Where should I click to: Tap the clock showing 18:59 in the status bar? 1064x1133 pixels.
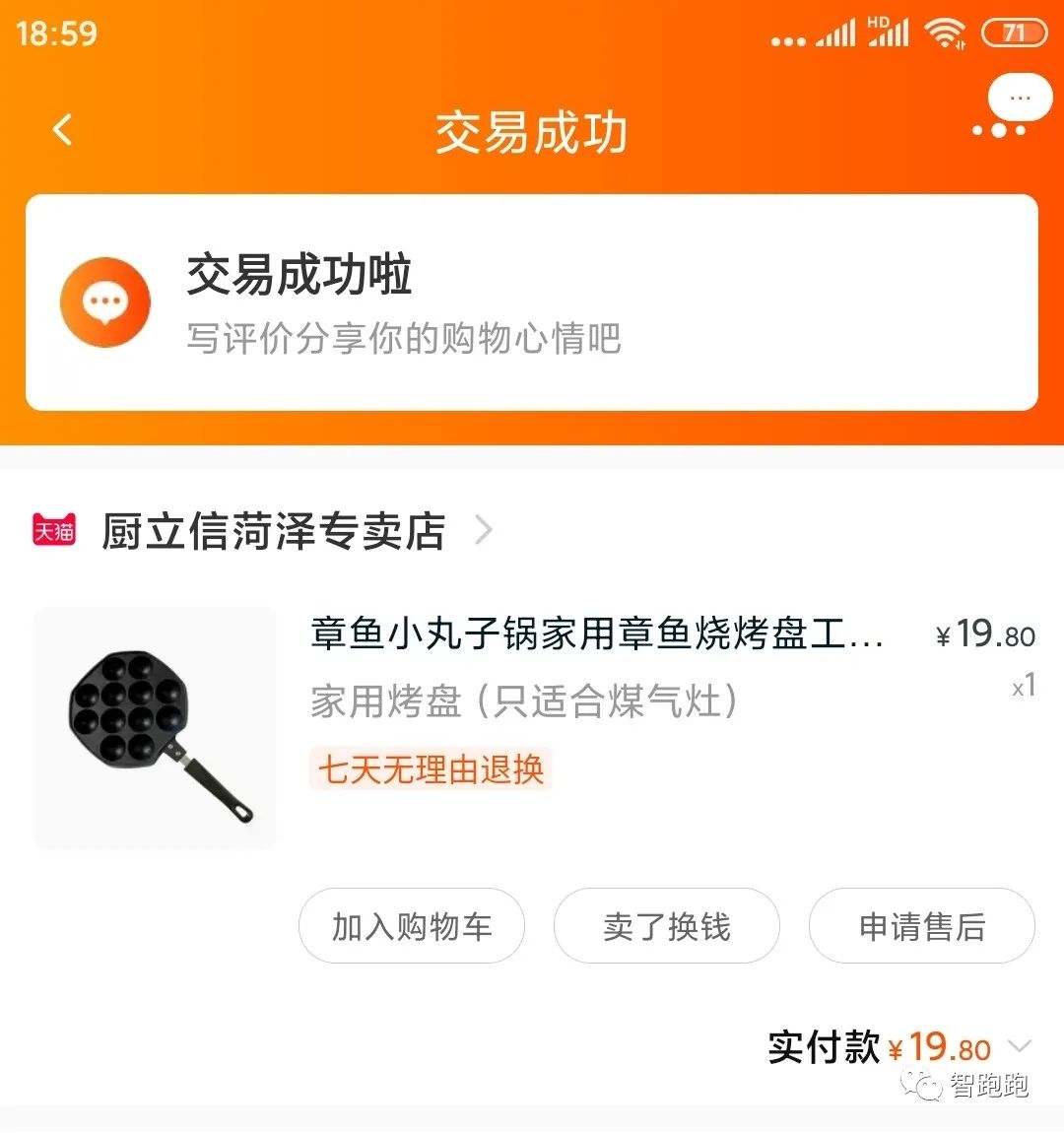55,33
